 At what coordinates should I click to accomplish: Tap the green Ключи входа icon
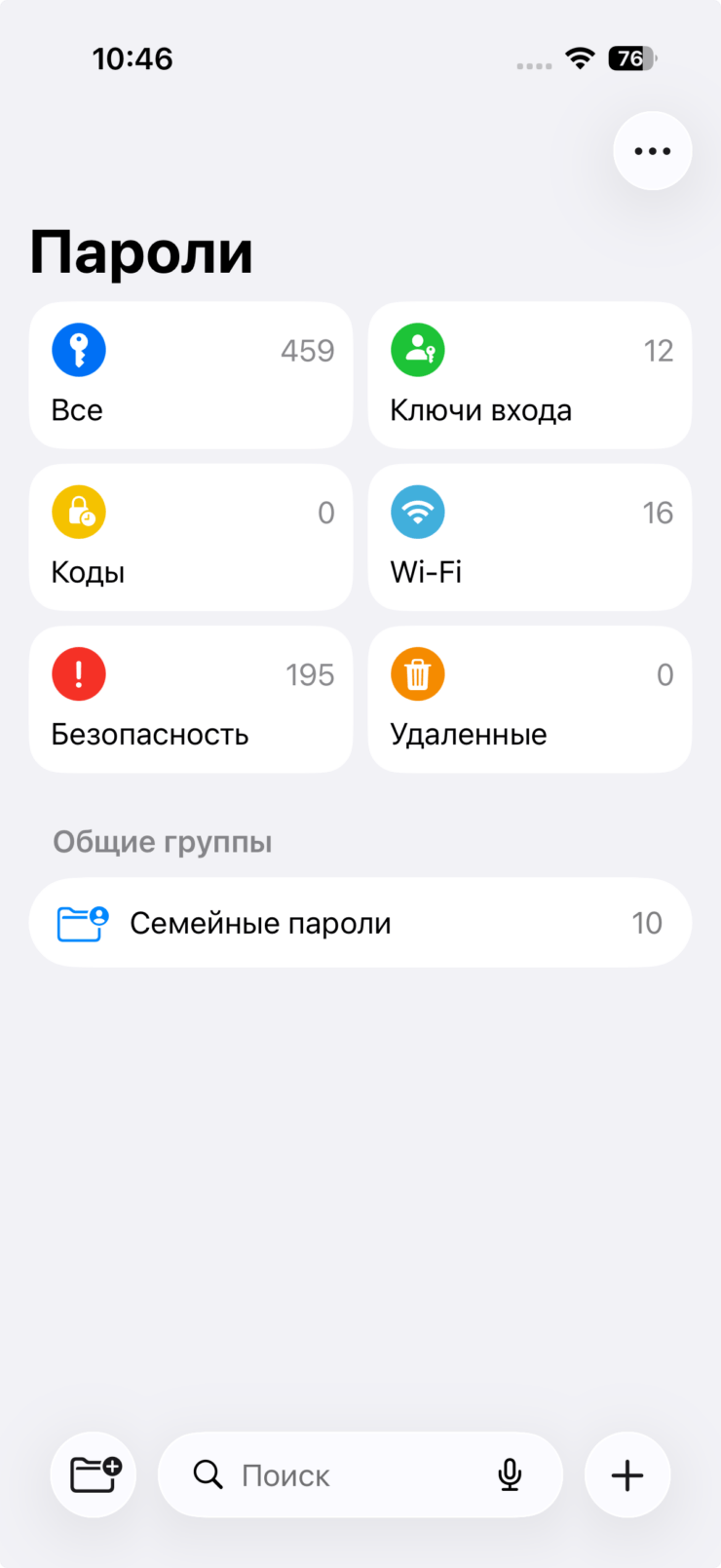click(418, 349)
